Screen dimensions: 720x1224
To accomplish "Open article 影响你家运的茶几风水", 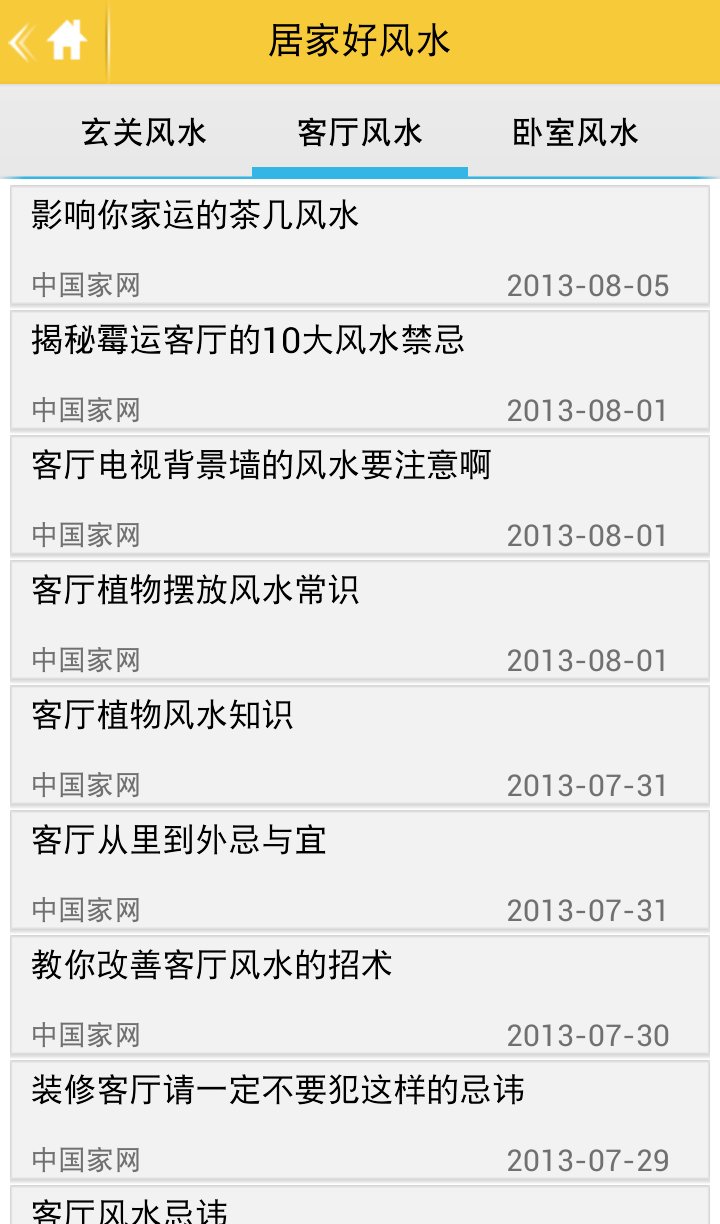I will (x=360, y=245).
